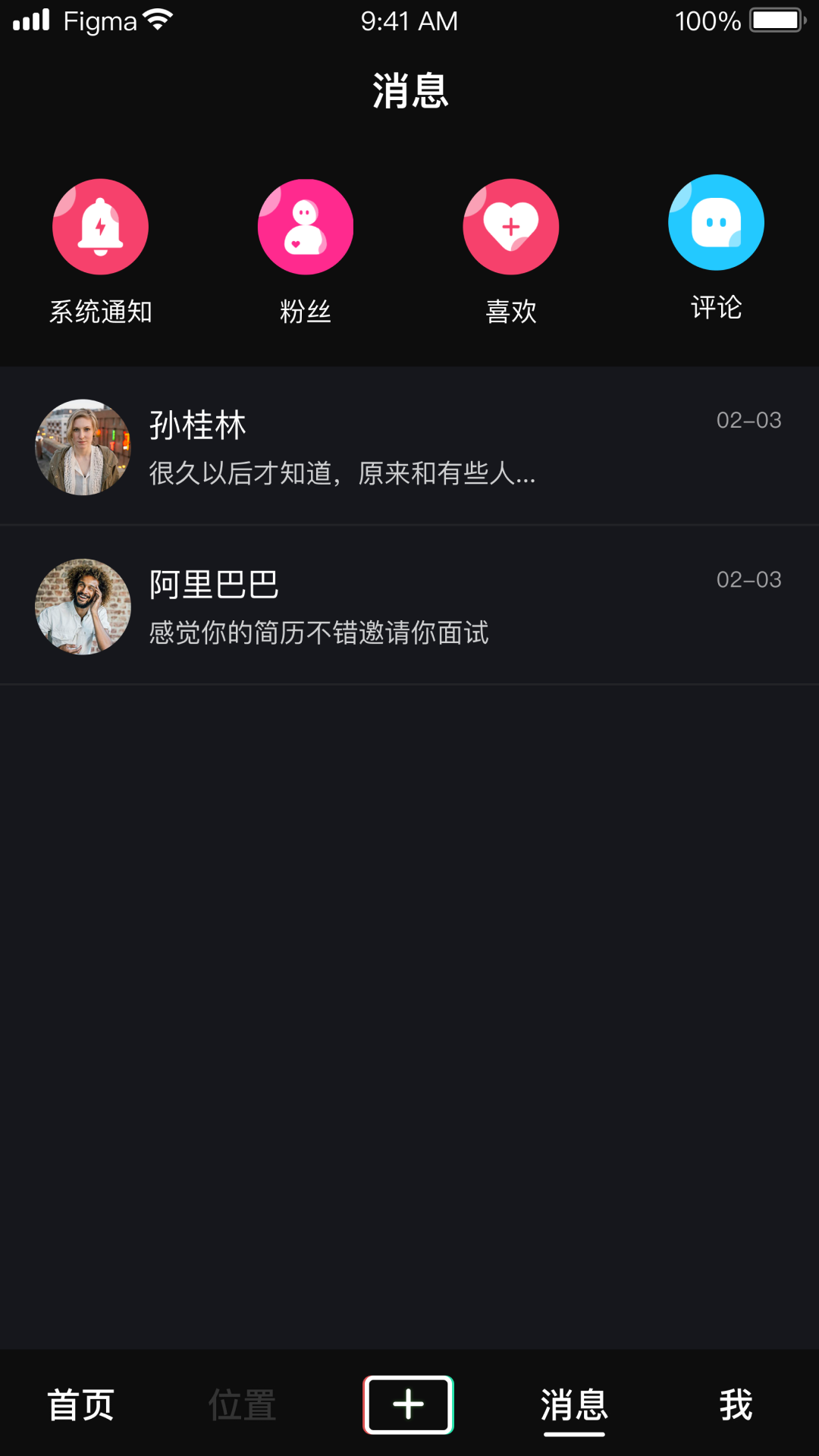This screenshot has height=1456, width=819.
Task: Open the 粉丝 fans icon
Action: [x=305, y=226]
